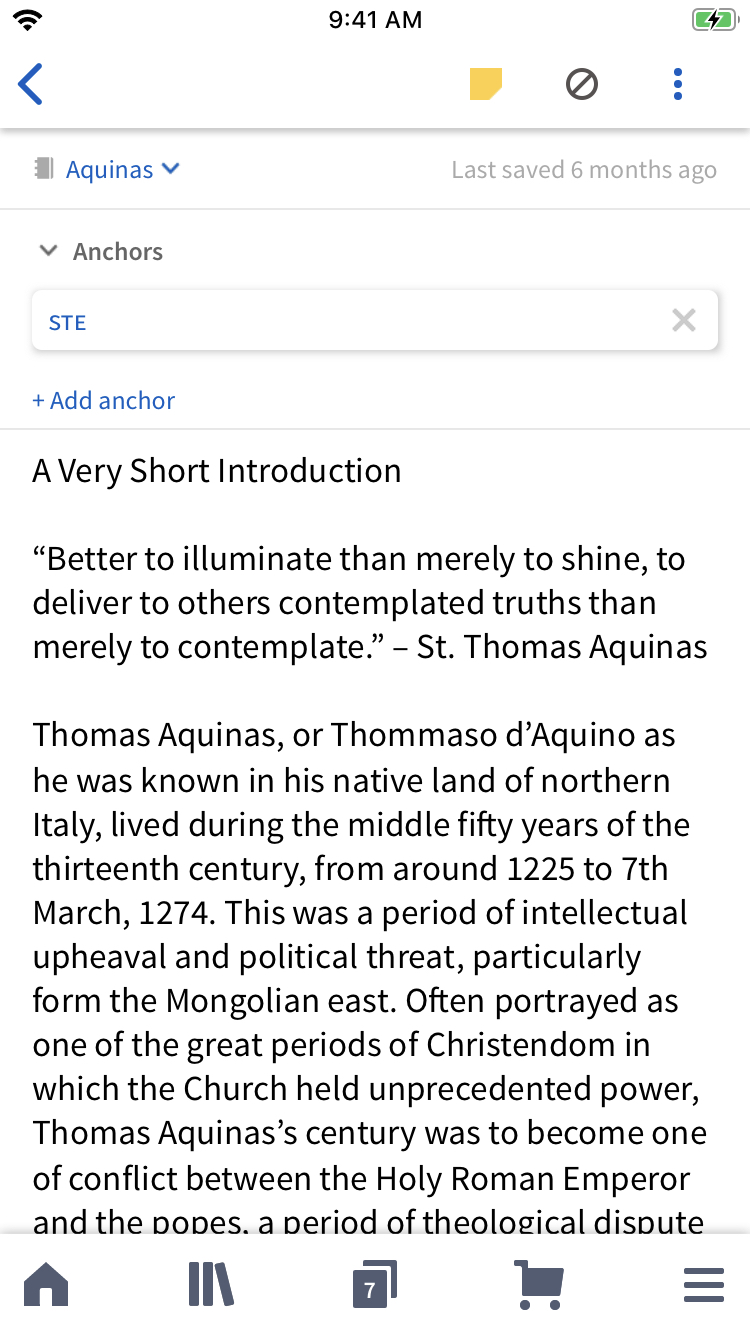The width and height of the screenshot is (750, 1334).
Task: Switch to the Library tab
Action: tap(210, 1284)
